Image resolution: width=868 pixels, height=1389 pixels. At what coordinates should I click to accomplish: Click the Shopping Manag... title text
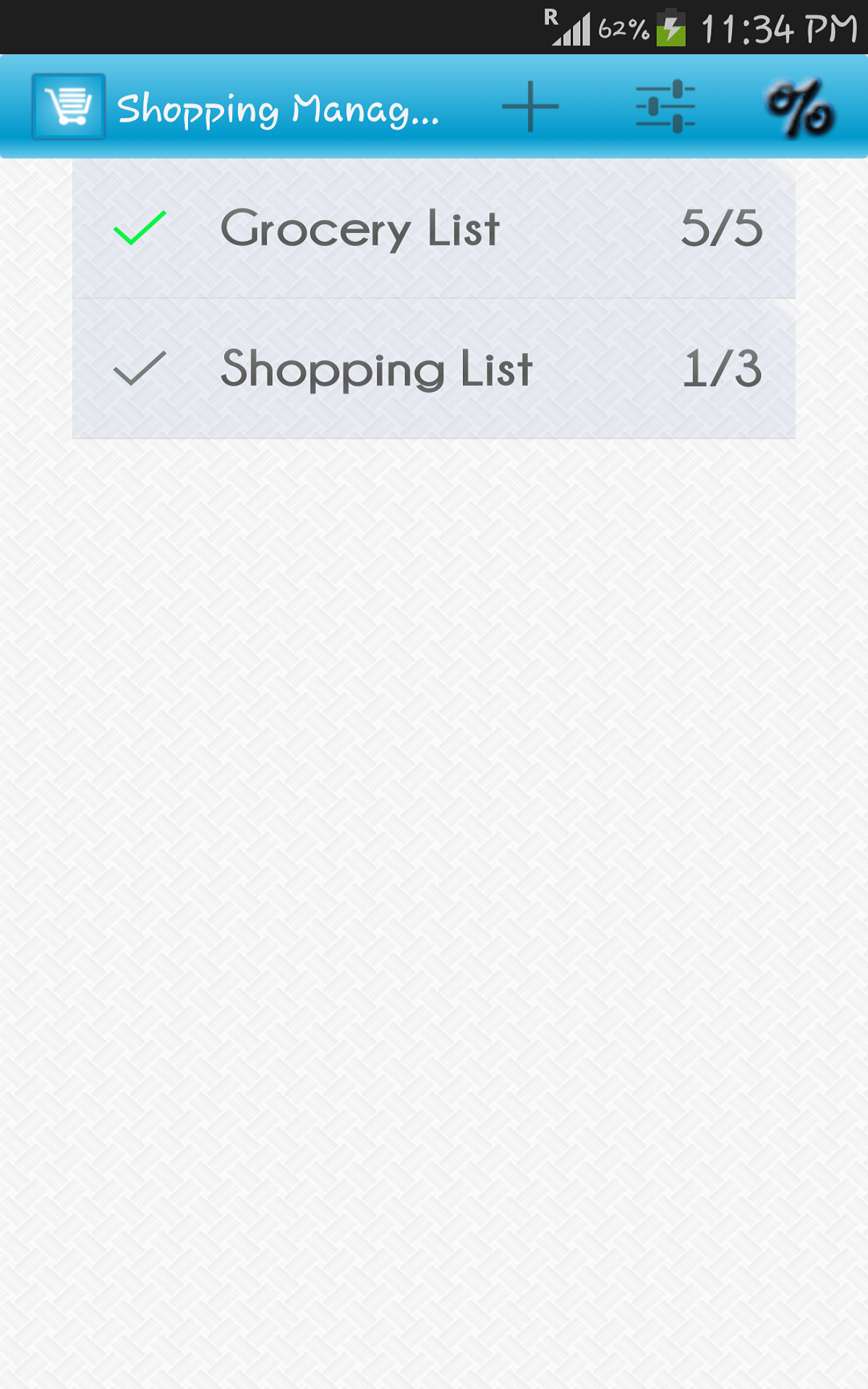click(278, 109)
